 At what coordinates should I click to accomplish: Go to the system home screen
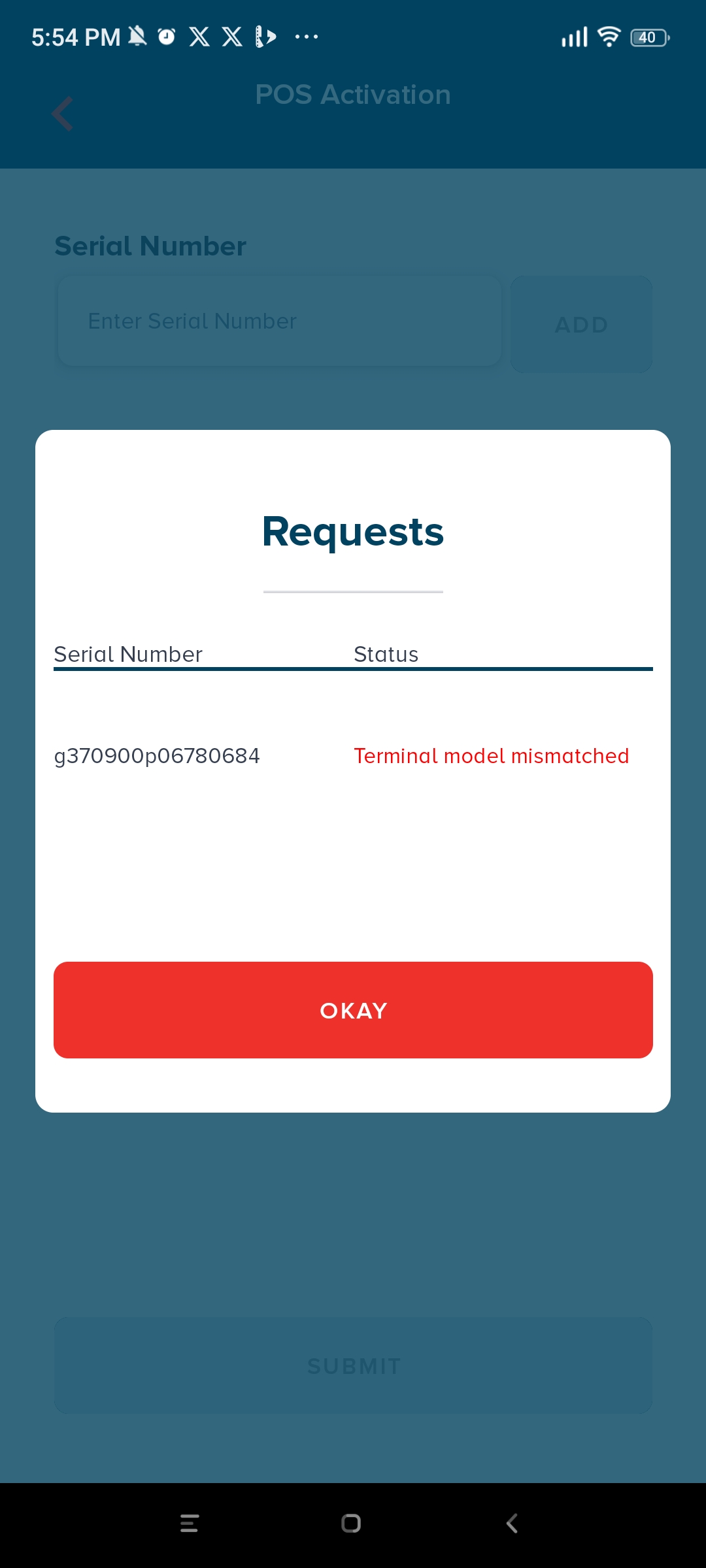tap(351, 1524)
